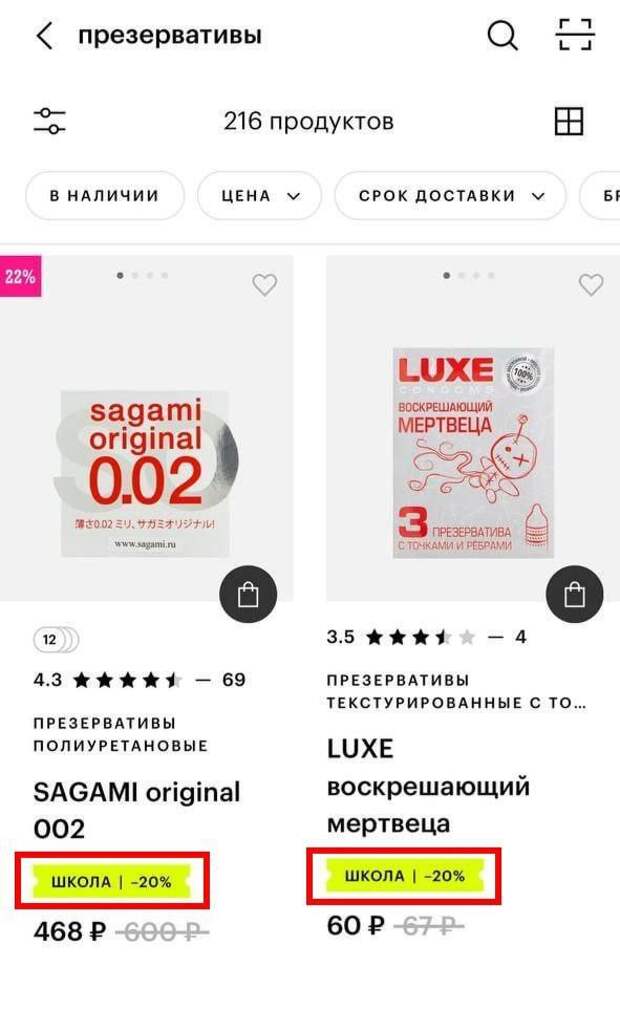Image resolution: width=620 pixels, height=1009 pixels.
Task: Open the SAGAMI original 002 product card
Action: pos(136,810)
